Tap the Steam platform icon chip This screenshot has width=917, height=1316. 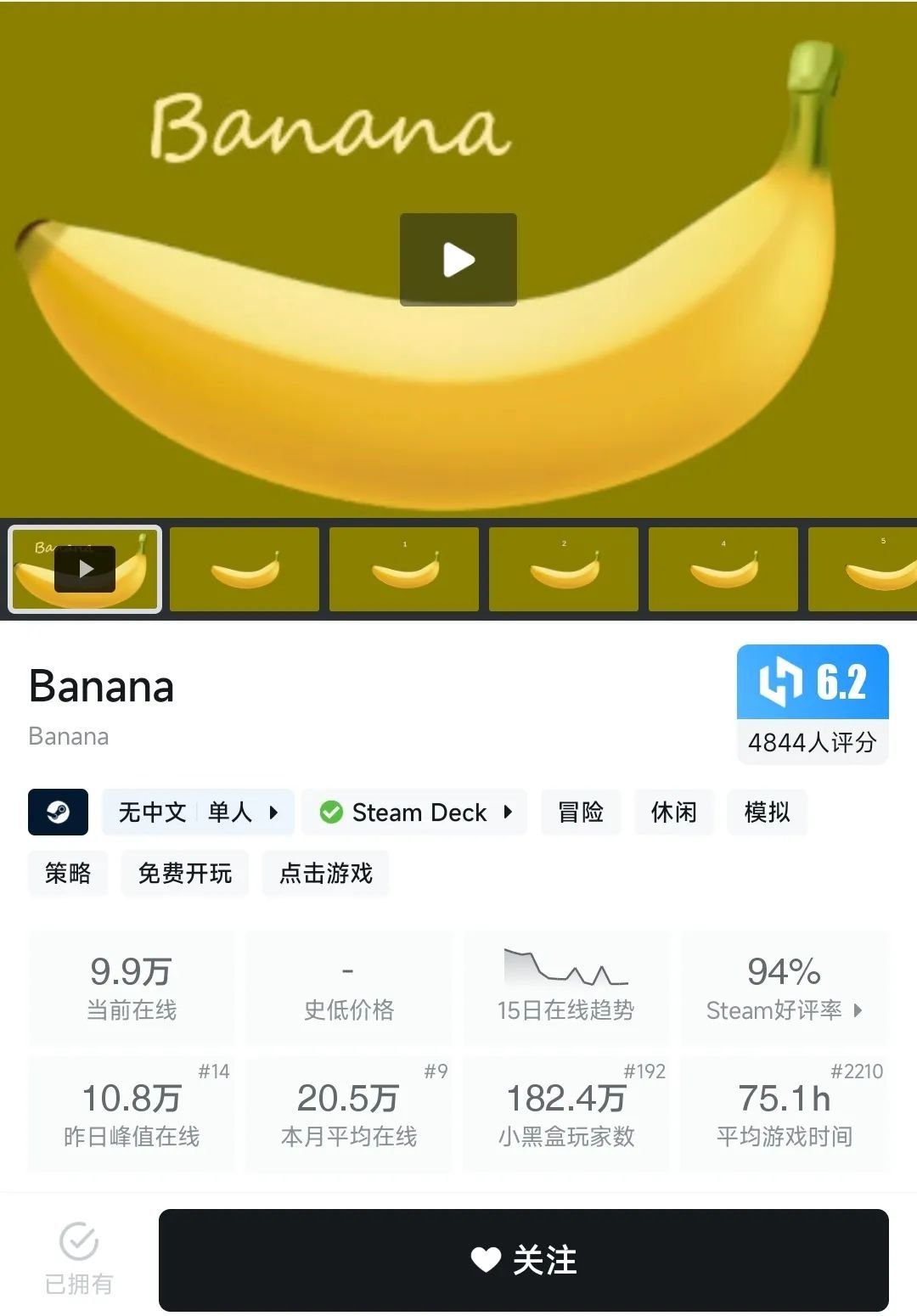click(58, 813)
